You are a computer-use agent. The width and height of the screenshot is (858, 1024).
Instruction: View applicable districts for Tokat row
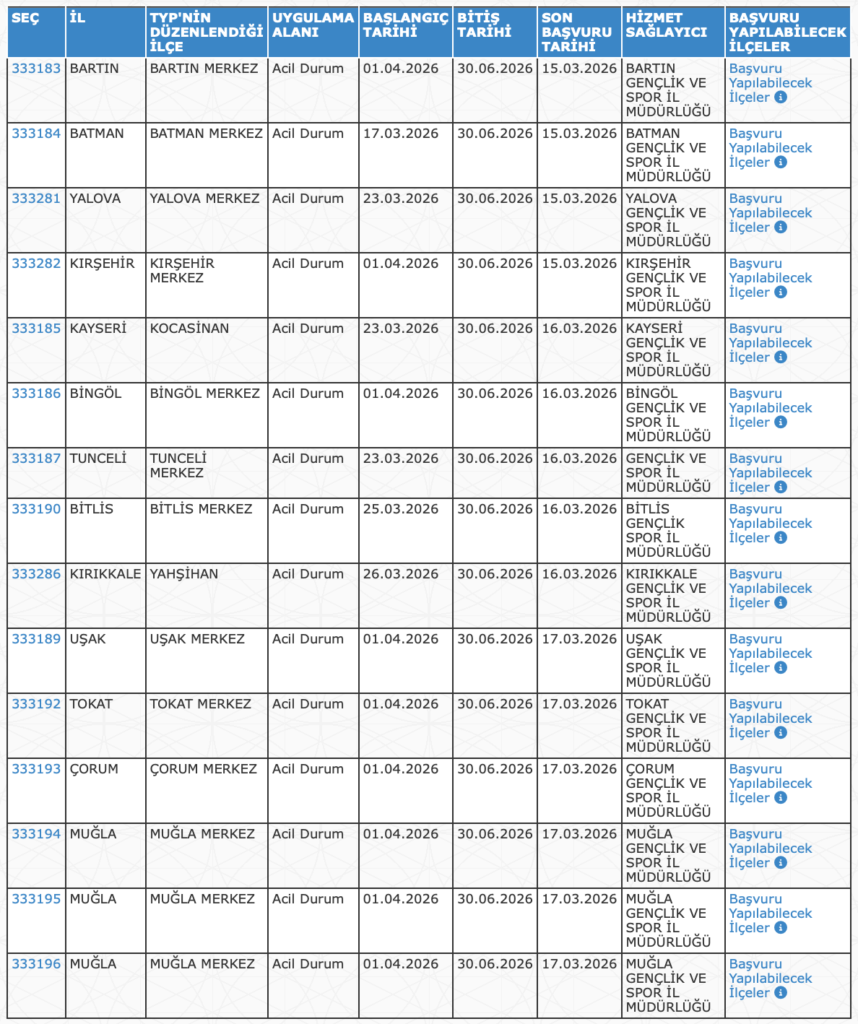pos(769,719)
